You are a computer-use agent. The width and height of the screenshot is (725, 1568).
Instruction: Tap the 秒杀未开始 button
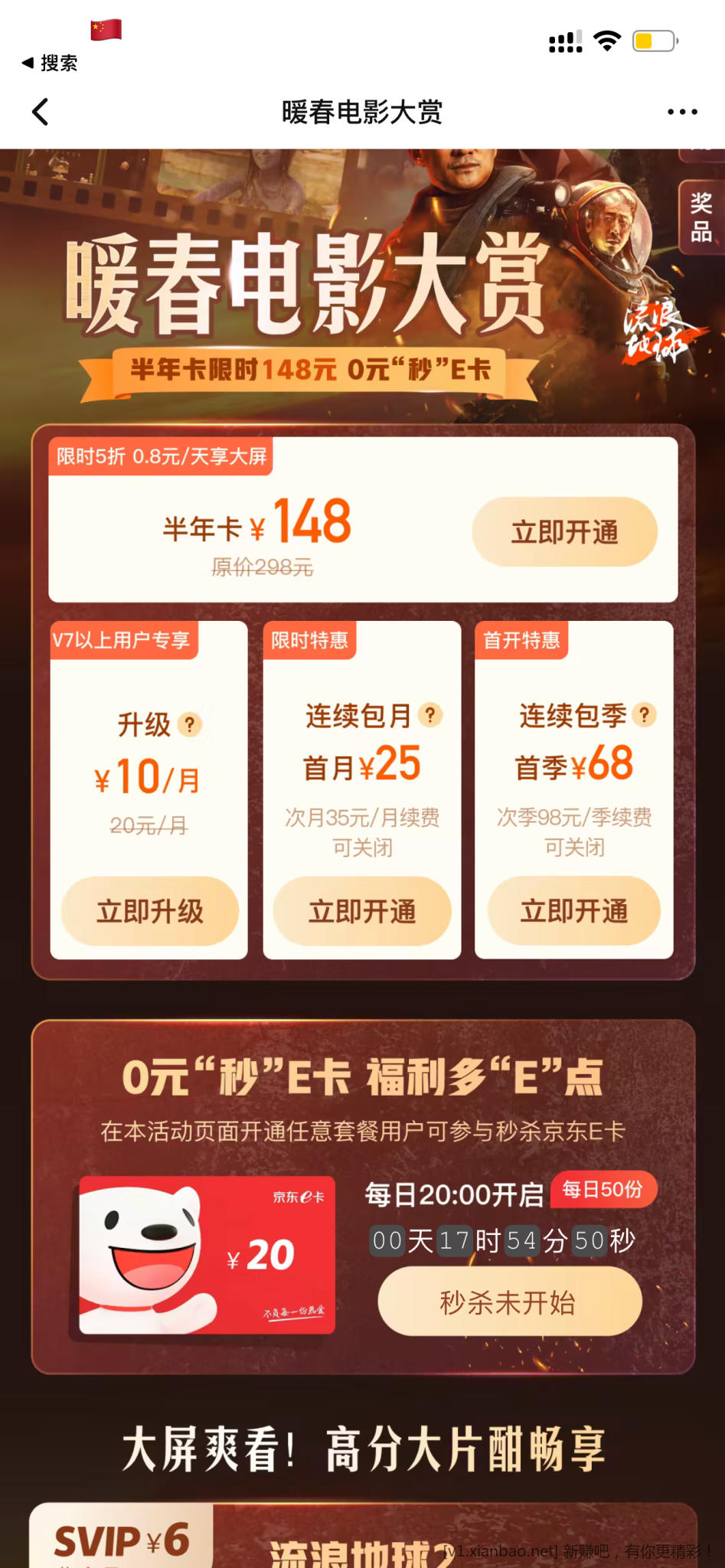tap(509, 1302)
